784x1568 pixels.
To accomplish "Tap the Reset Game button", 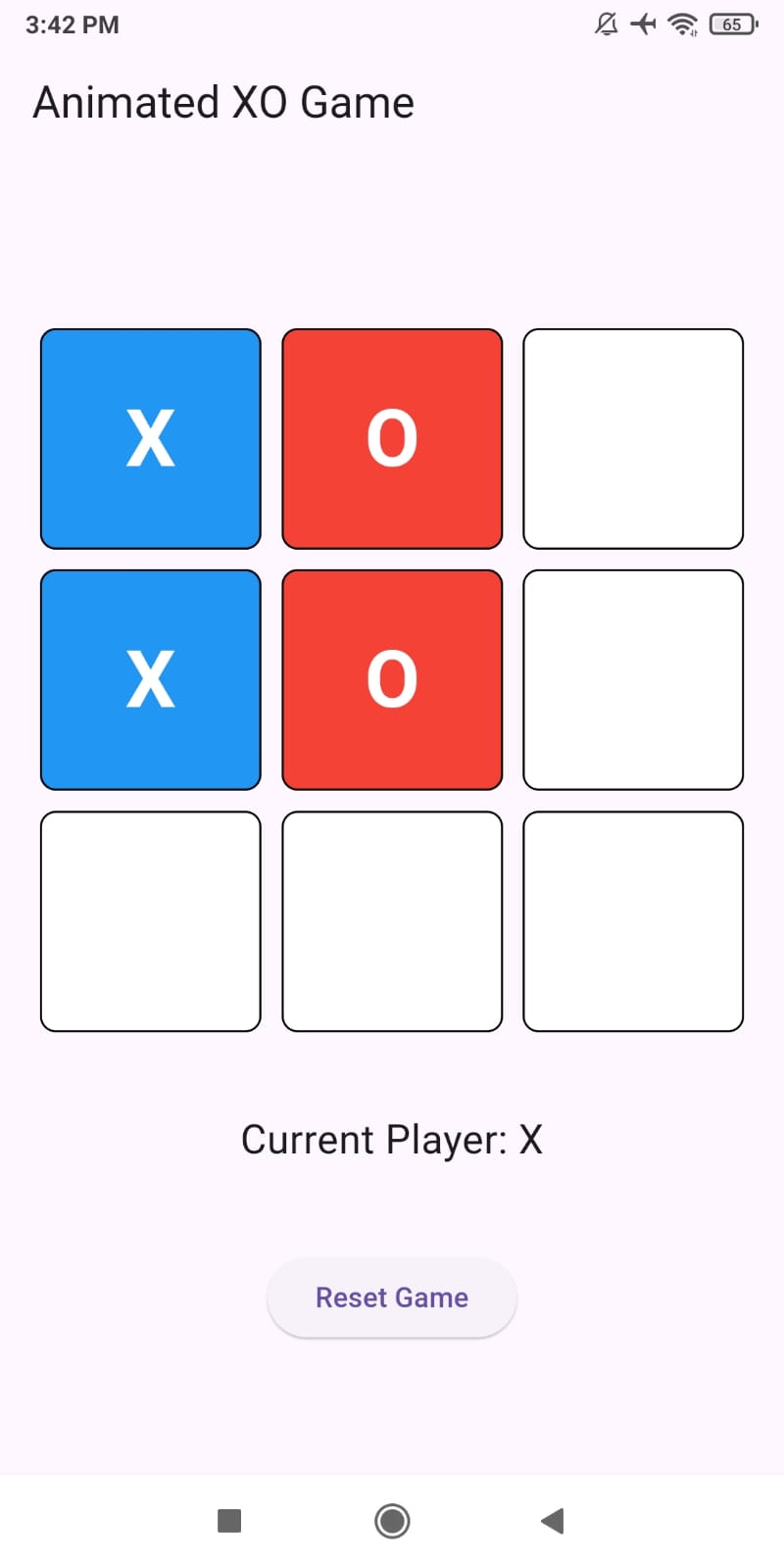I will 392,1298.
